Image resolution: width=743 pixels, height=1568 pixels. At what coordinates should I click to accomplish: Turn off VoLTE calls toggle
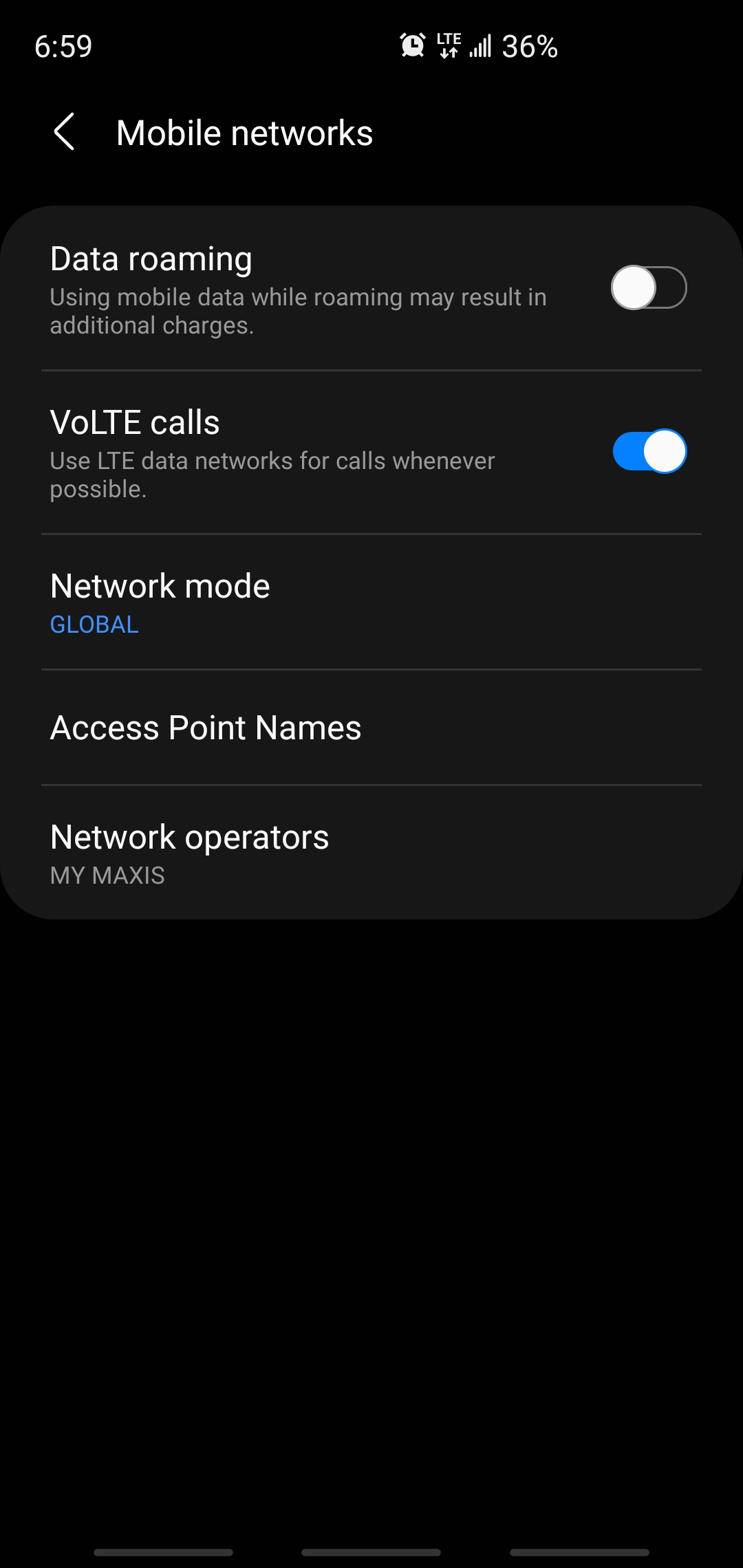(649, 451)
